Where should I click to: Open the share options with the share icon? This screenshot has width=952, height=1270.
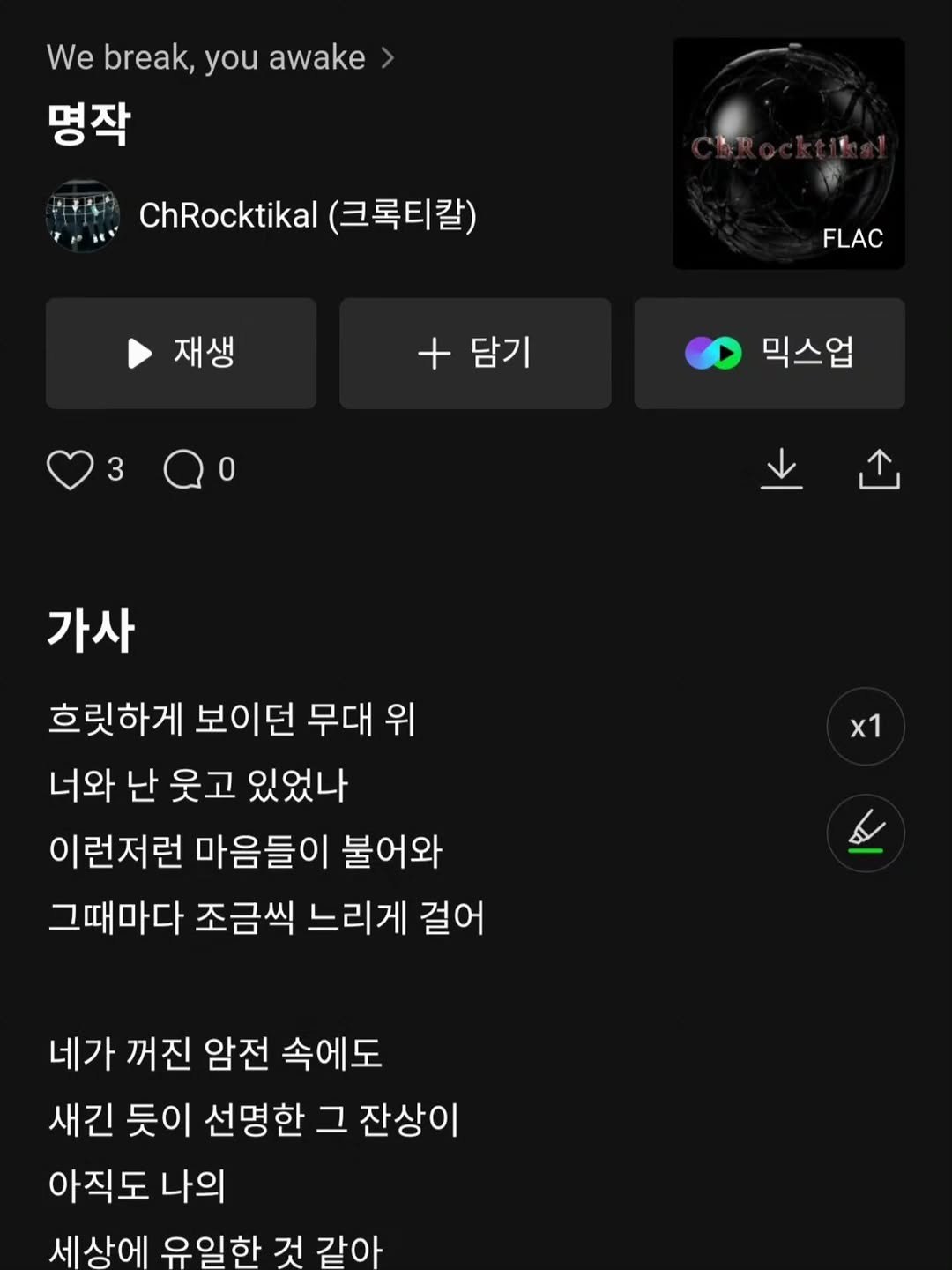point(879,470)
